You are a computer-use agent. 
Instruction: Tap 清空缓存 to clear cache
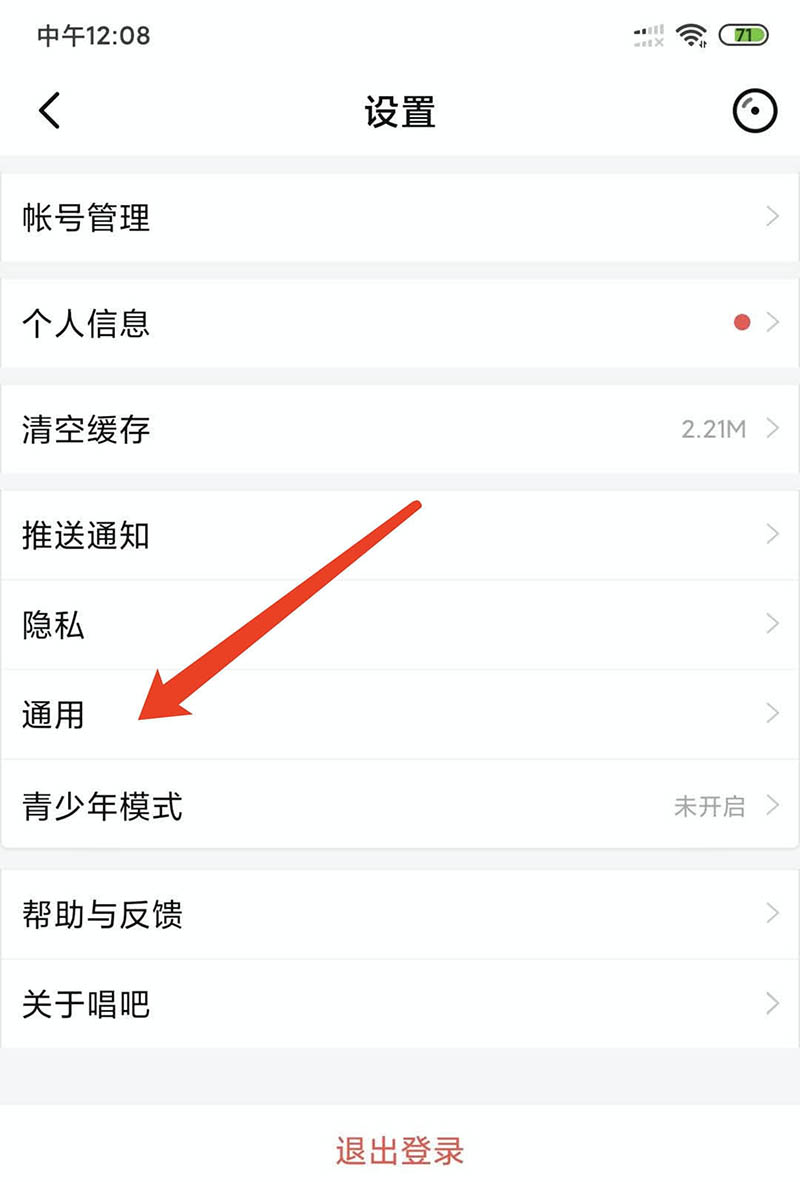(x=400, y=430)
